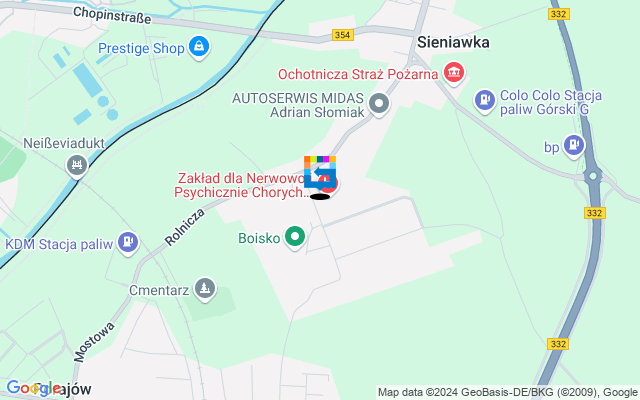
Task: Select the Cmentarz cemetery marker
Action: coord(205,288)
